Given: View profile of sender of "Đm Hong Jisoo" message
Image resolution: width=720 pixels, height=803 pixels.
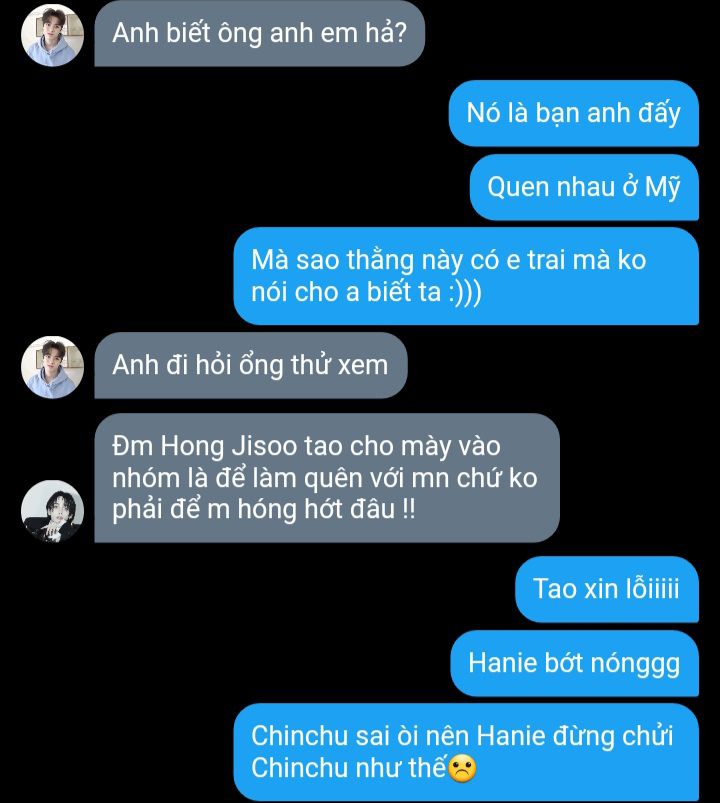Looking at the screenshot, I should coord(53,511).
